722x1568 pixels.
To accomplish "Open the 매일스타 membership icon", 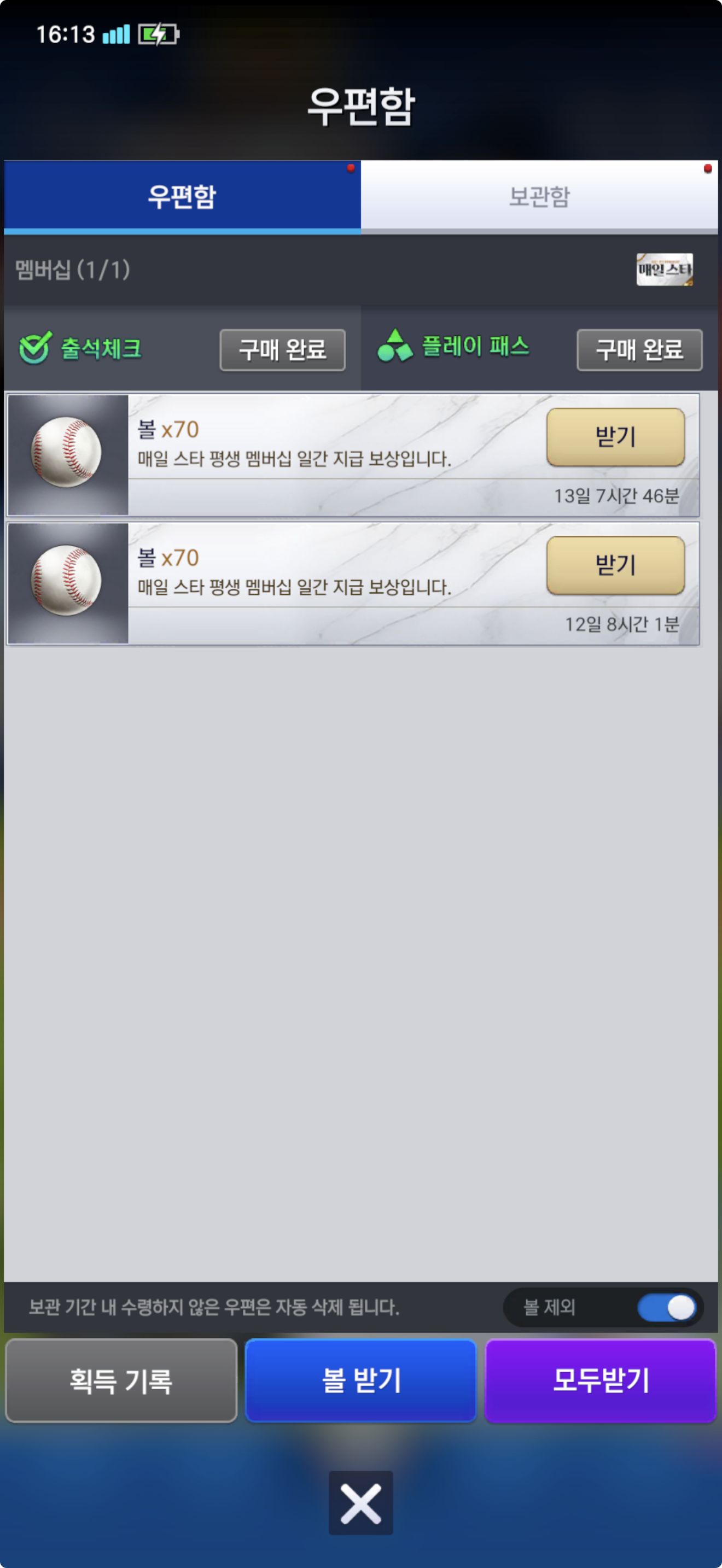I will (x=664, y=269).
